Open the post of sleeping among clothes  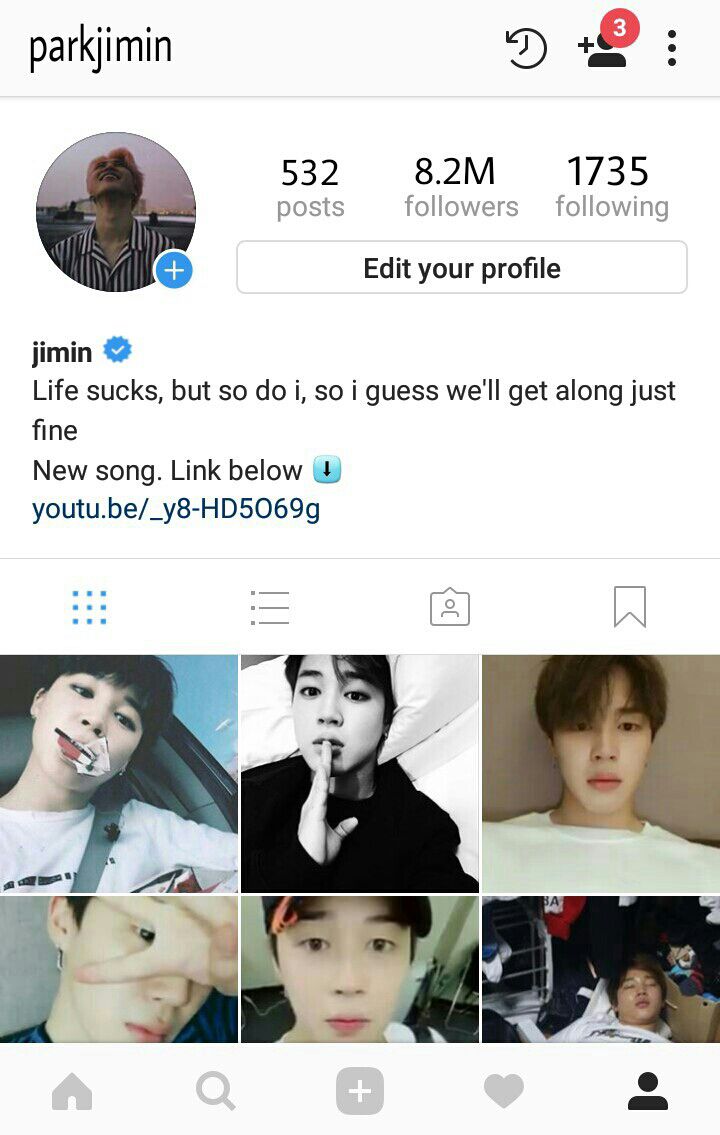(601, 970)
